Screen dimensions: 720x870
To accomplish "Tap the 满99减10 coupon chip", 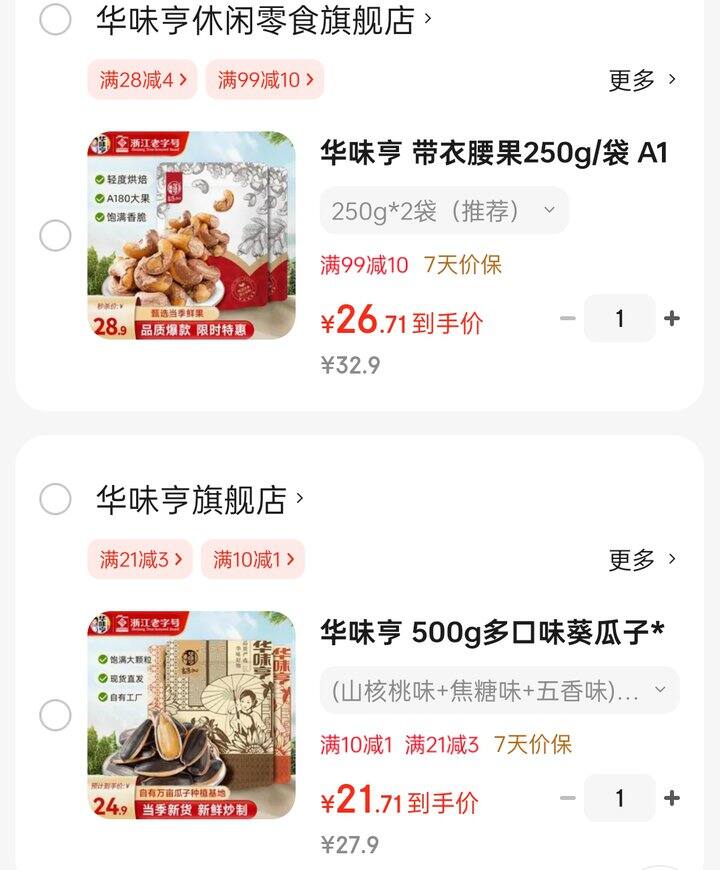I will pyautogui.click(x=265, y=80).
